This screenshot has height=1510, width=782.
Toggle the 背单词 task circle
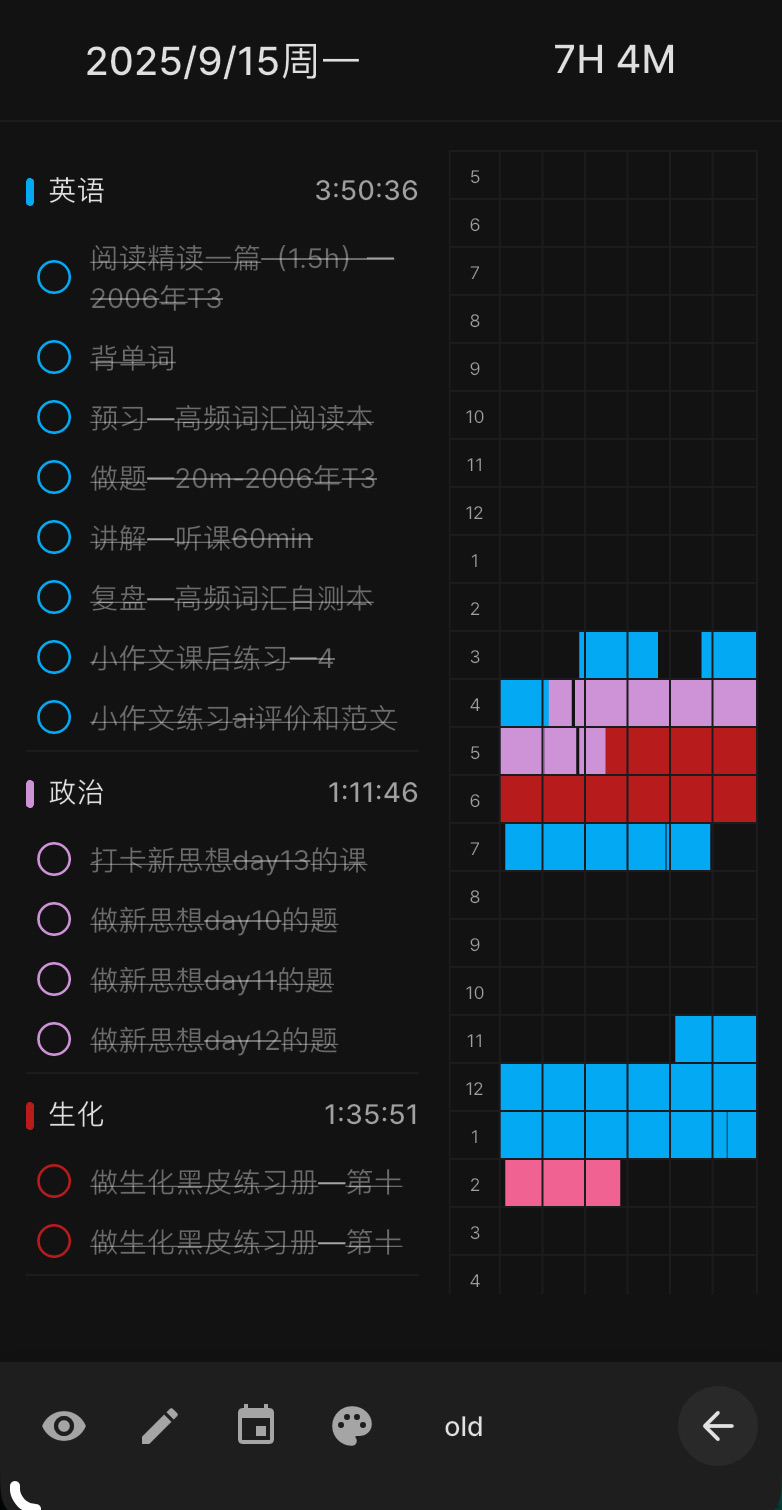54,357
